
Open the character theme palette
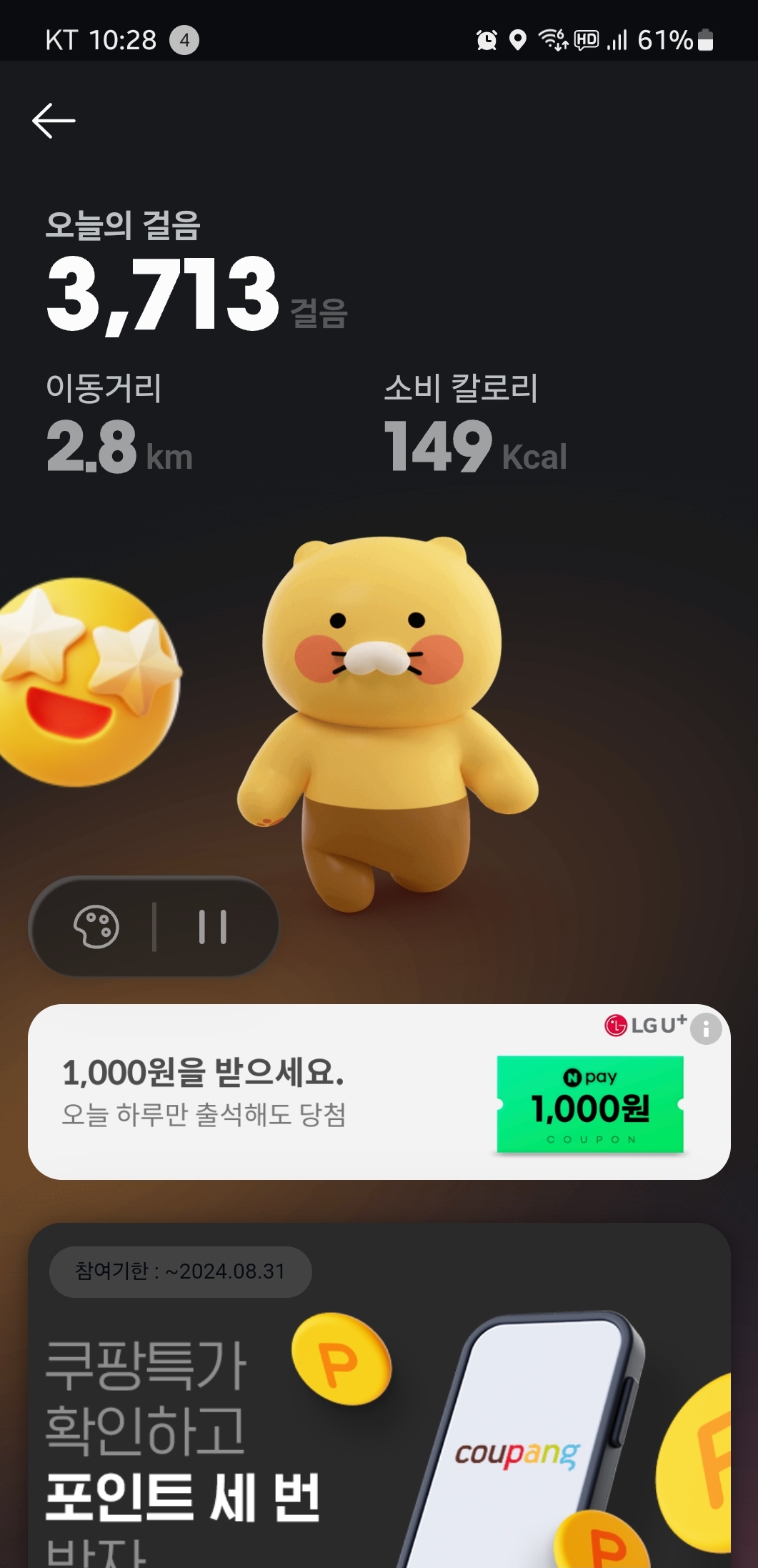96,927
